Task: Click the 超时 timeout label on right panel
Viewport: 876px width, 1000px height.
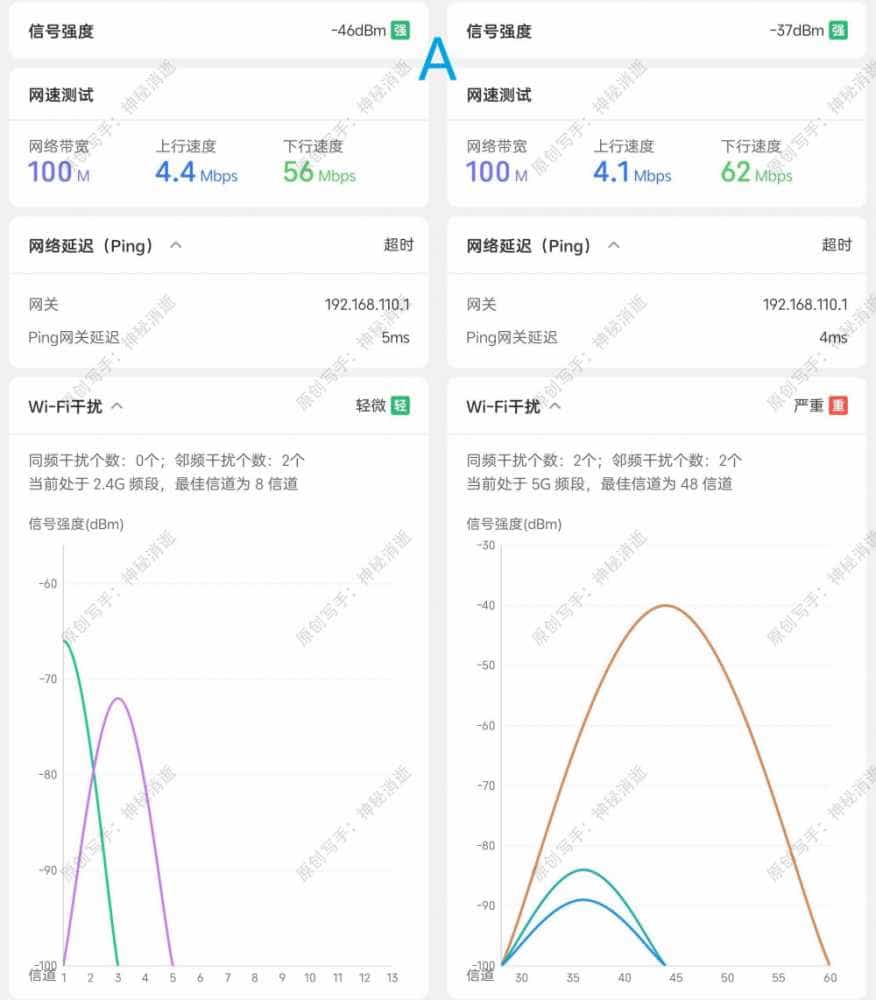Action: point(836,245)
